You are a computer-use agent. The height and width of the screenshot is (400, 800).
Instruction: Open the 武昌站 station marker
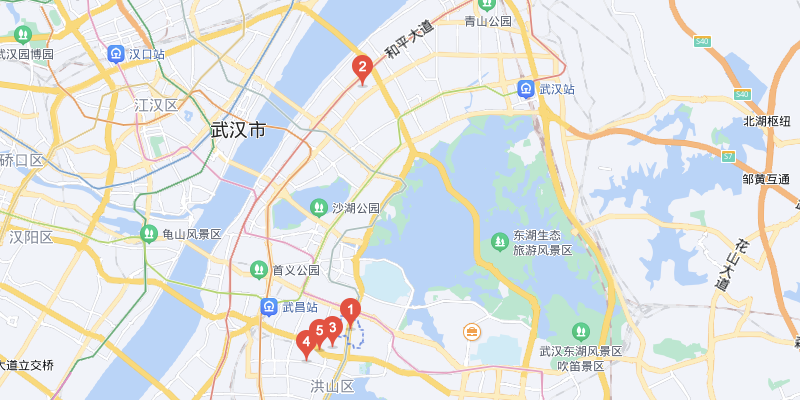269,306
